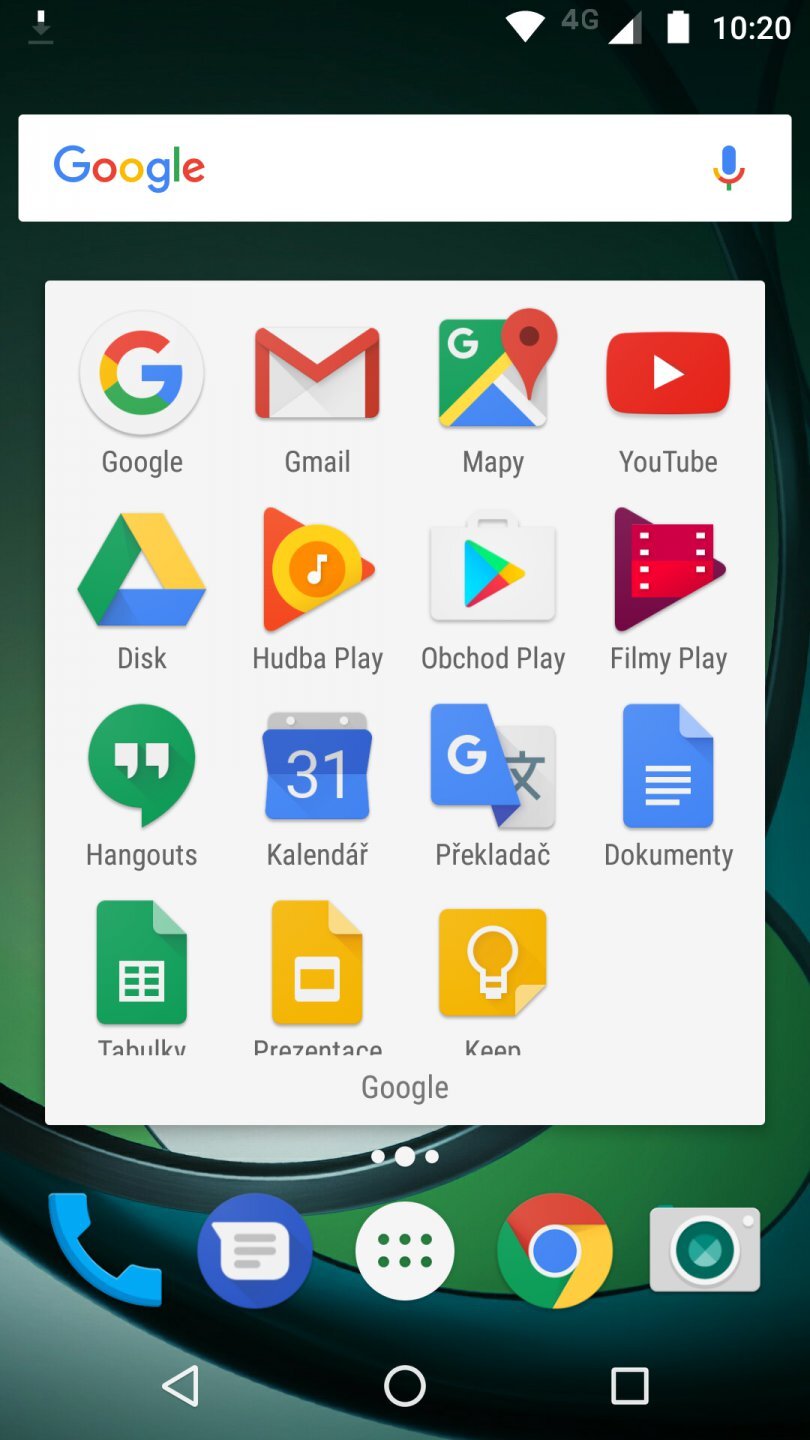Launch Chrome from the dock
The image size is (810, 1440).
click(x=555, y=1251)
